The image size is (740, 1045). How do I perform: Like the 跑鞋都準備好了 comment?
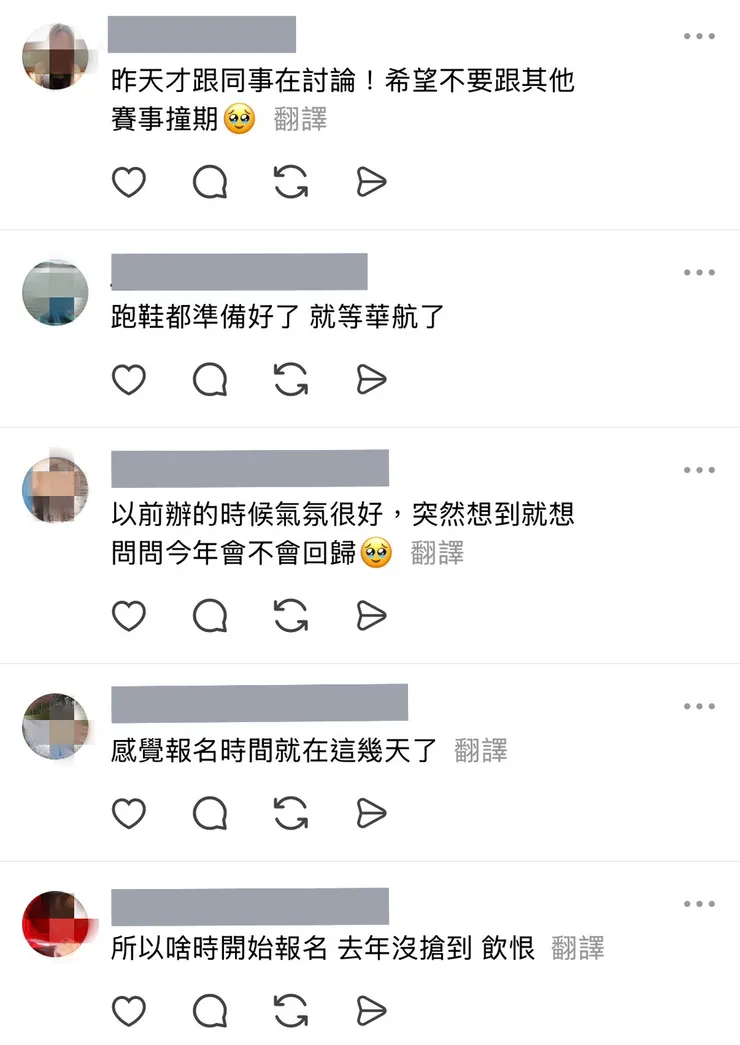(129, 381)
